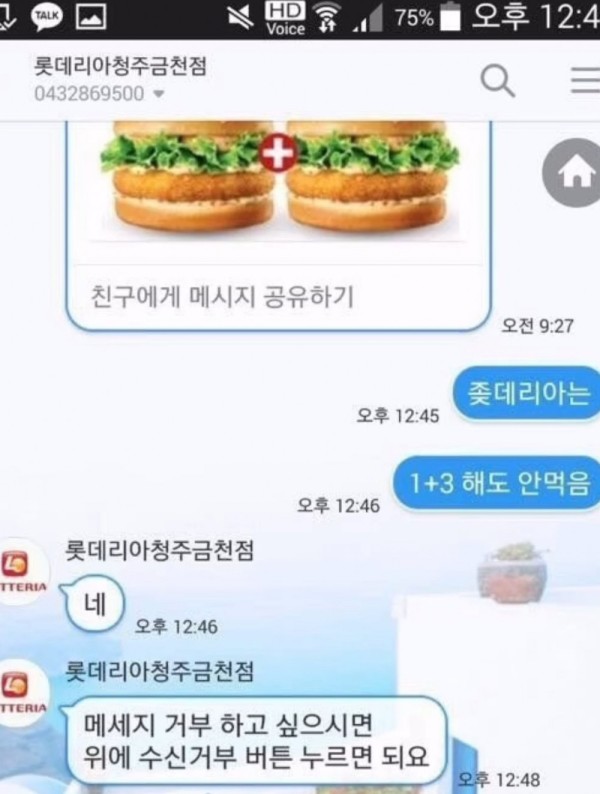Tap the round home button
Image resolution: width=600 pixels, height=794 pixels.
click(573, 174)
